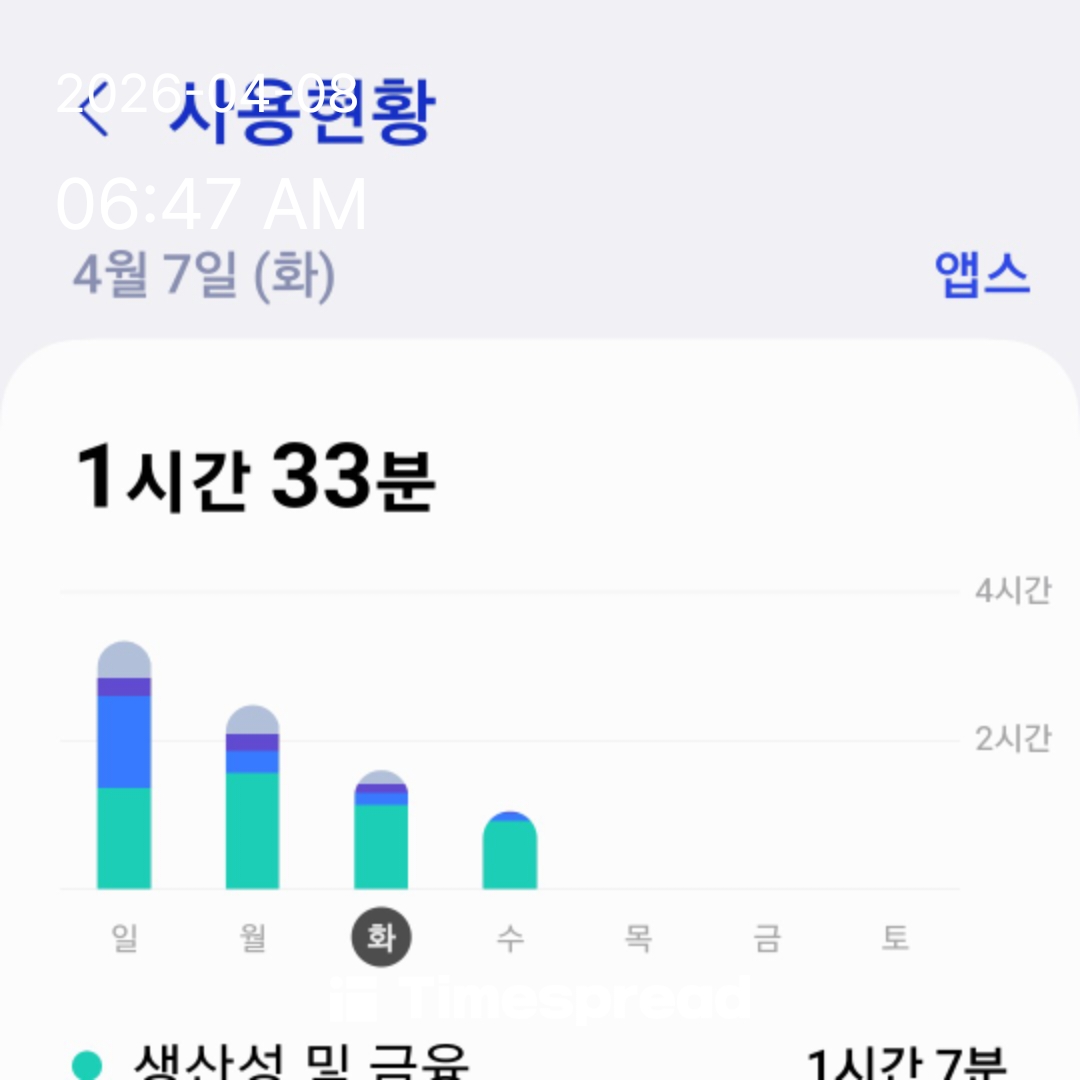
Task: Select the 목 day on the chart
Action: [x=638, y=938]
